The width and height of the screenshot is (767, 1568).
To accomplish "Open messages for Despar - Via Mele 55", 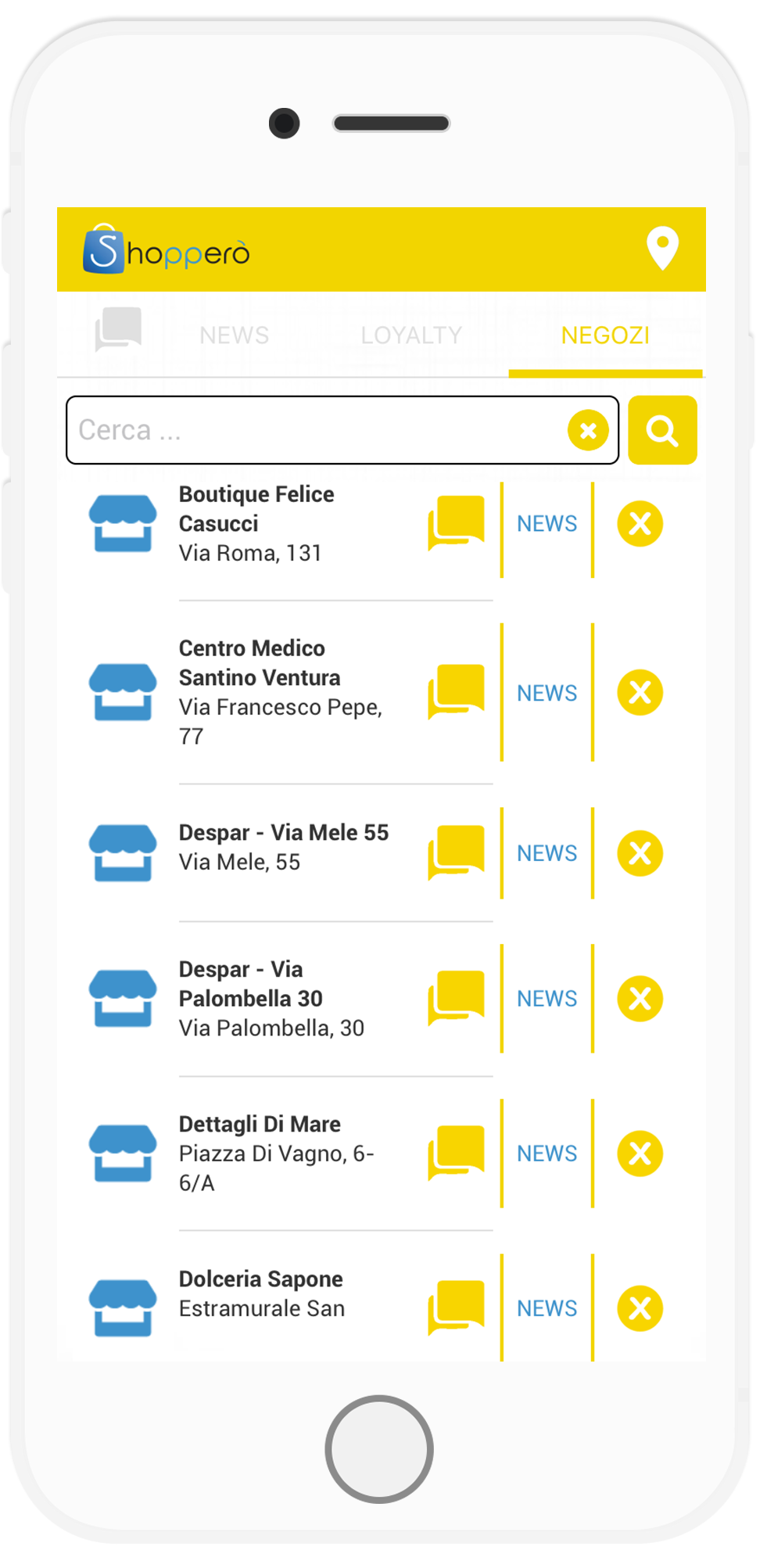I will (457, 853).
